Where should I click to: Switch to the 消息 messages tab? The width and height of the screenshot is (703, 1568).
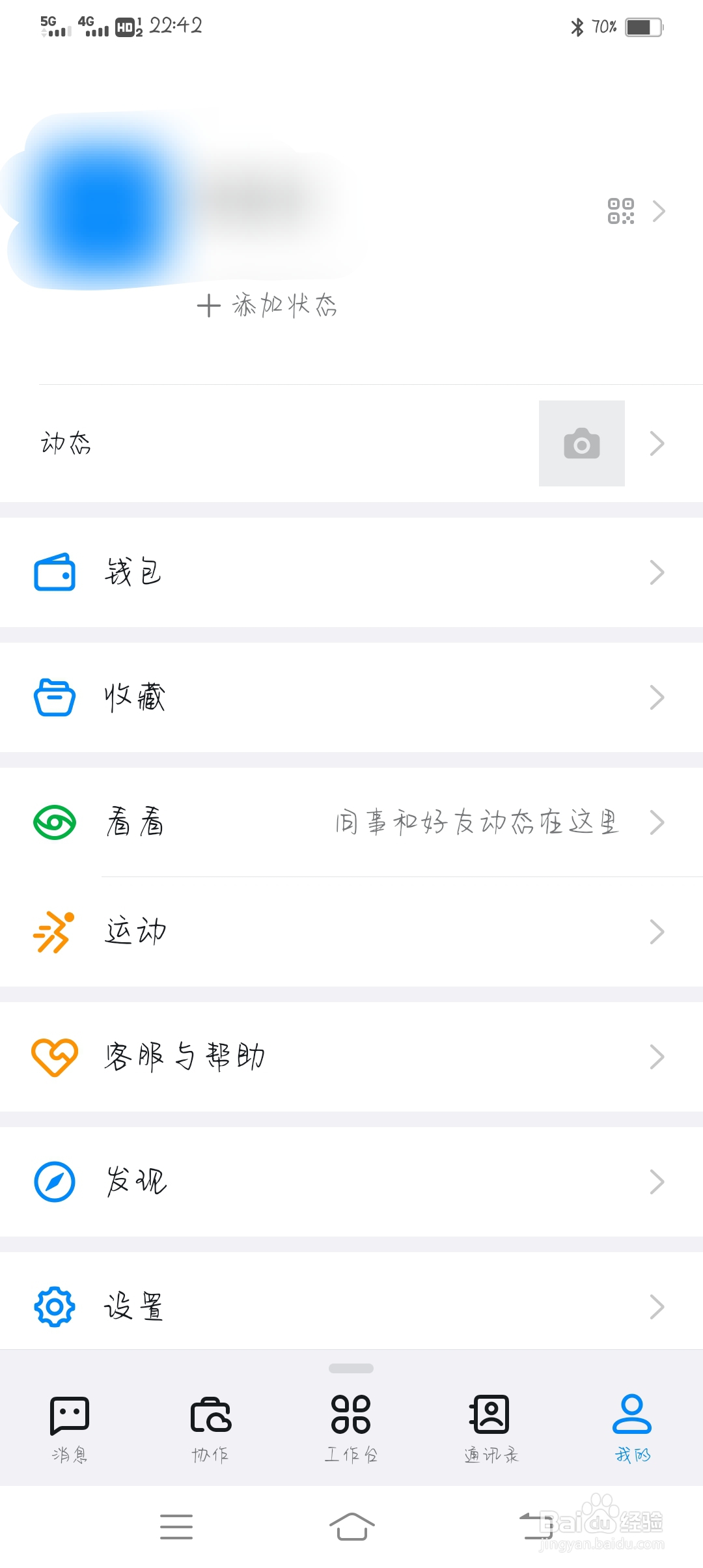click(70, 1427)
